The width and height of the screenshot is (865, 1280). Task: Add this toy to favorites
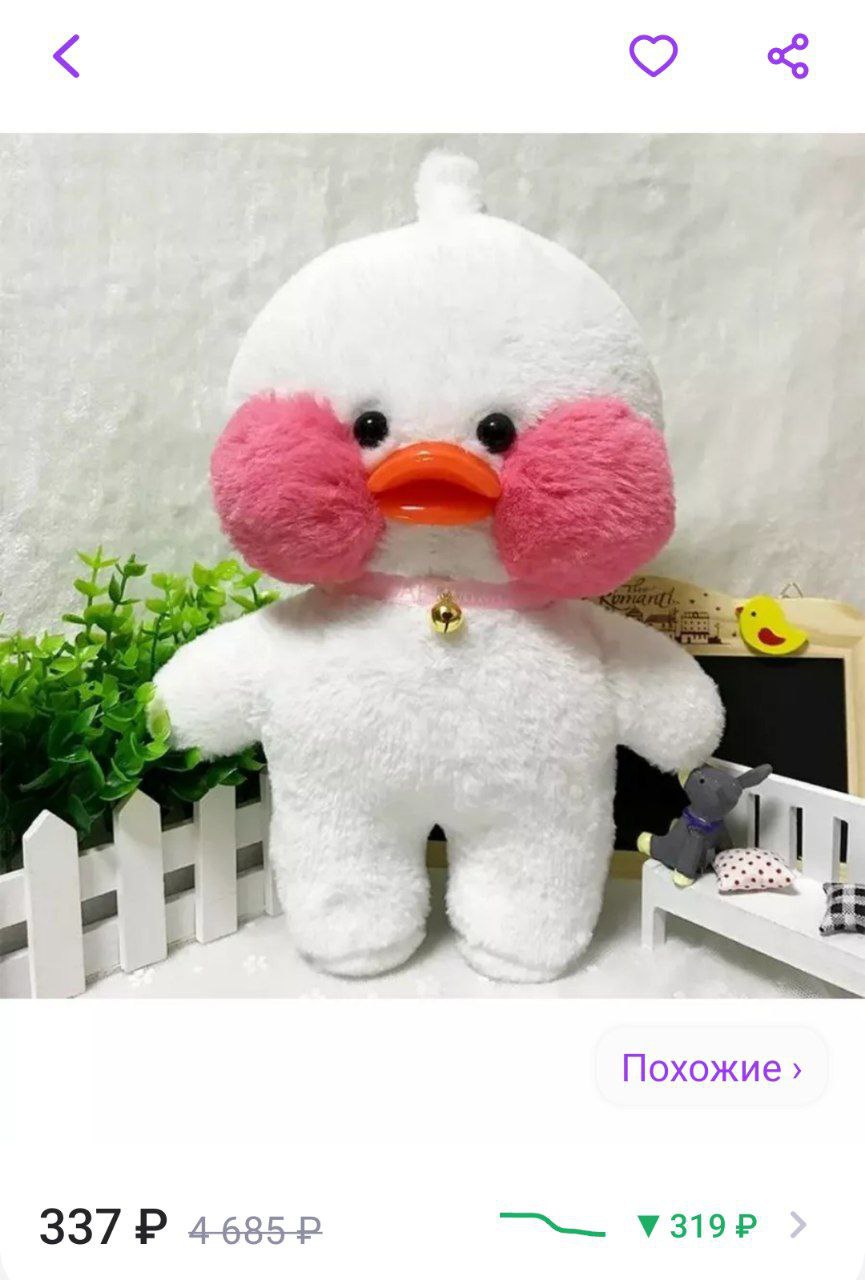point(653,56)
